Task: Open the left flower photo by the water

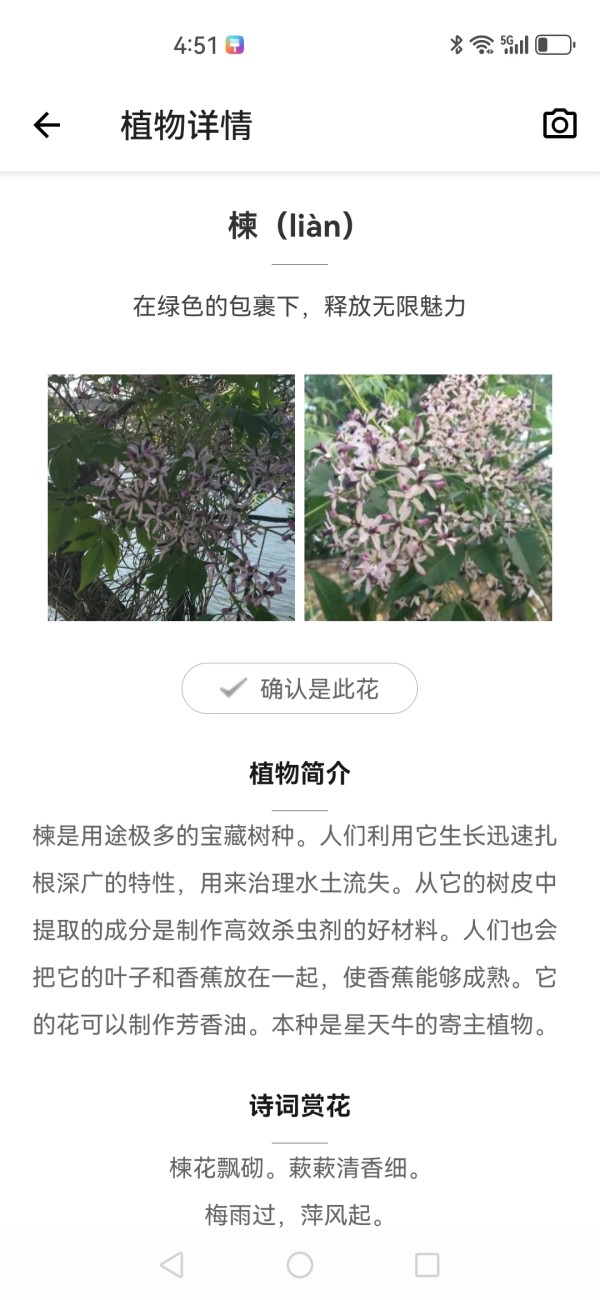Action: pos(171,498)
